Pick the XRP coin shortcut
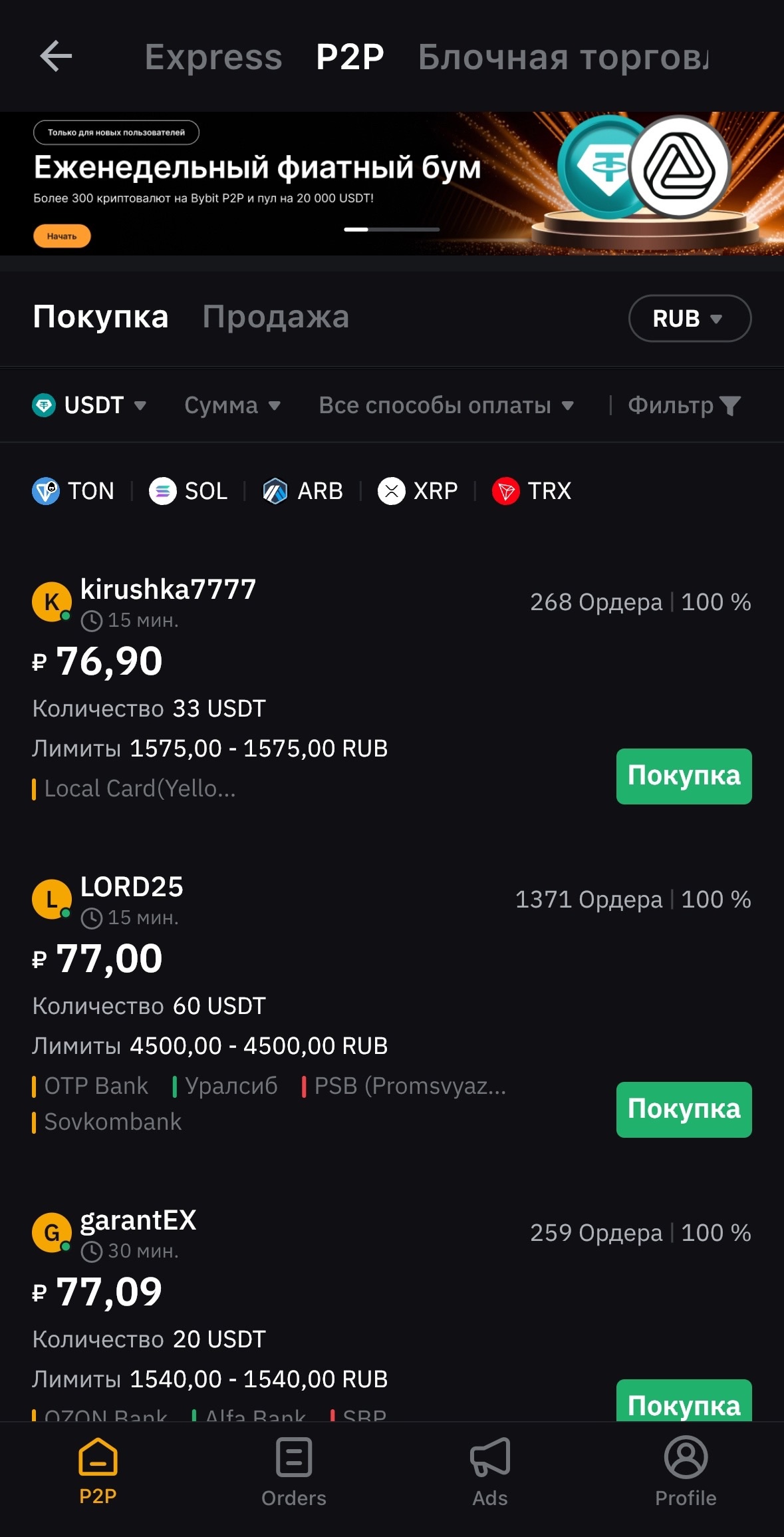This screenshot has width=784, height=1537. [x=418, y=491]
